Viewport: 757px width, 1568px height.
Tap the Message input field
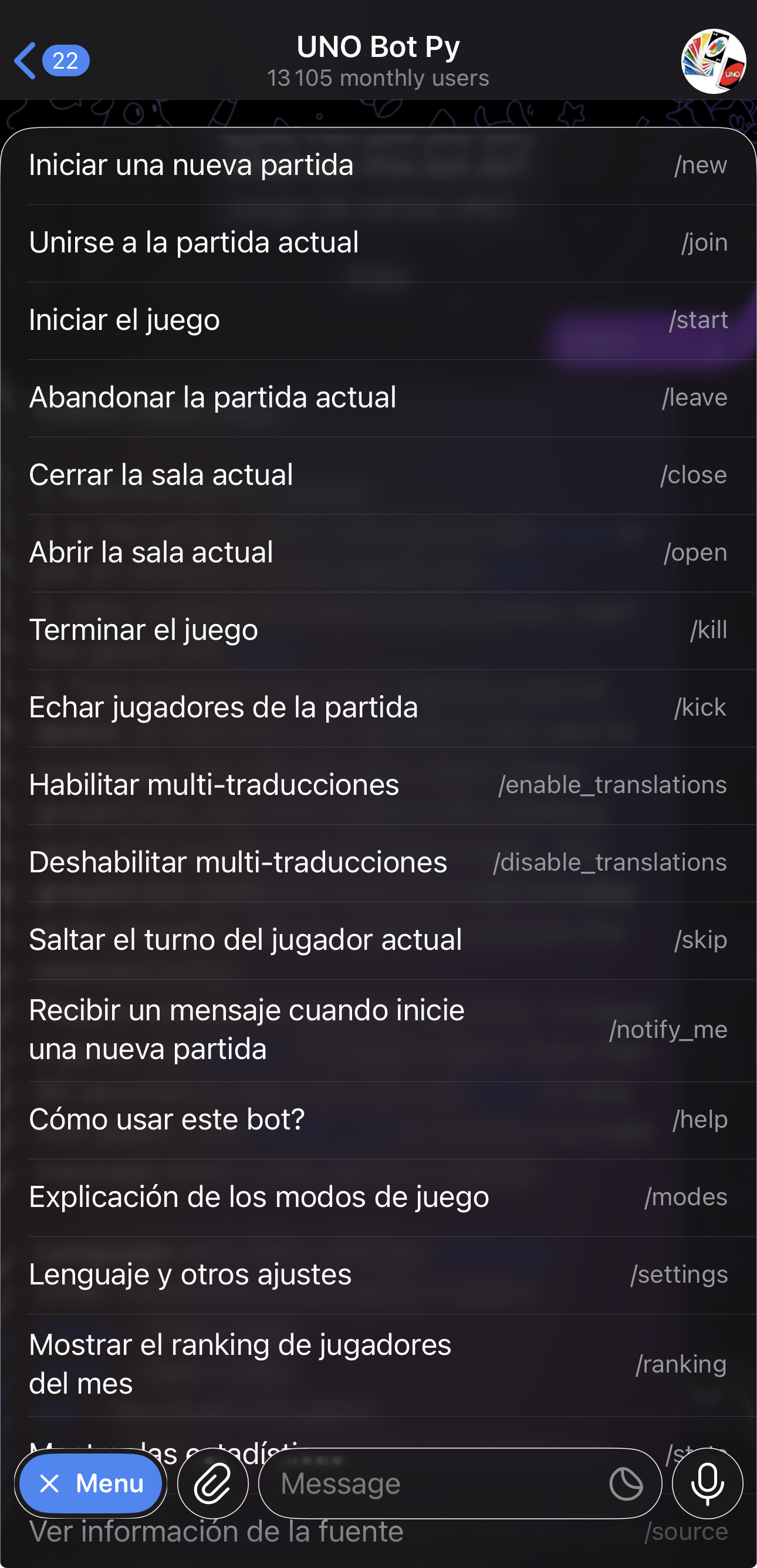[x=426, y=1483]
